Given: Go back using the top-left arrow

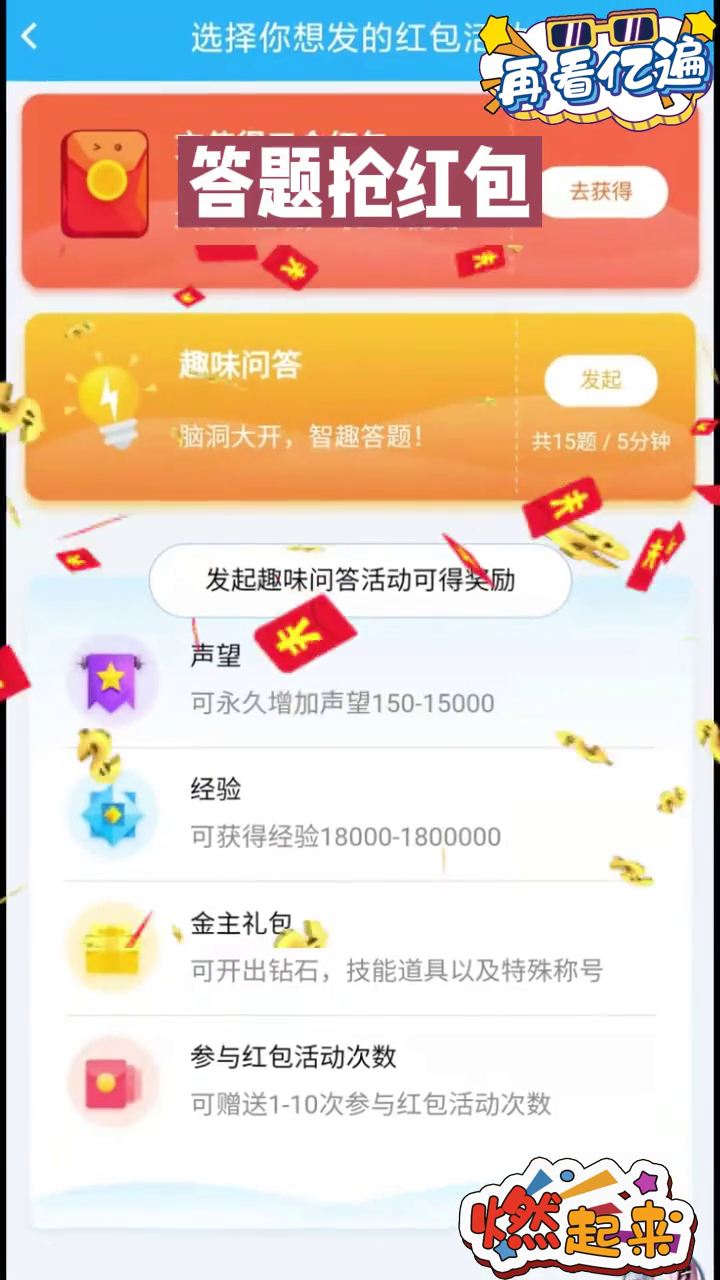Looking at the screenshot, I should pyautogui.click(x=30, y=37).
